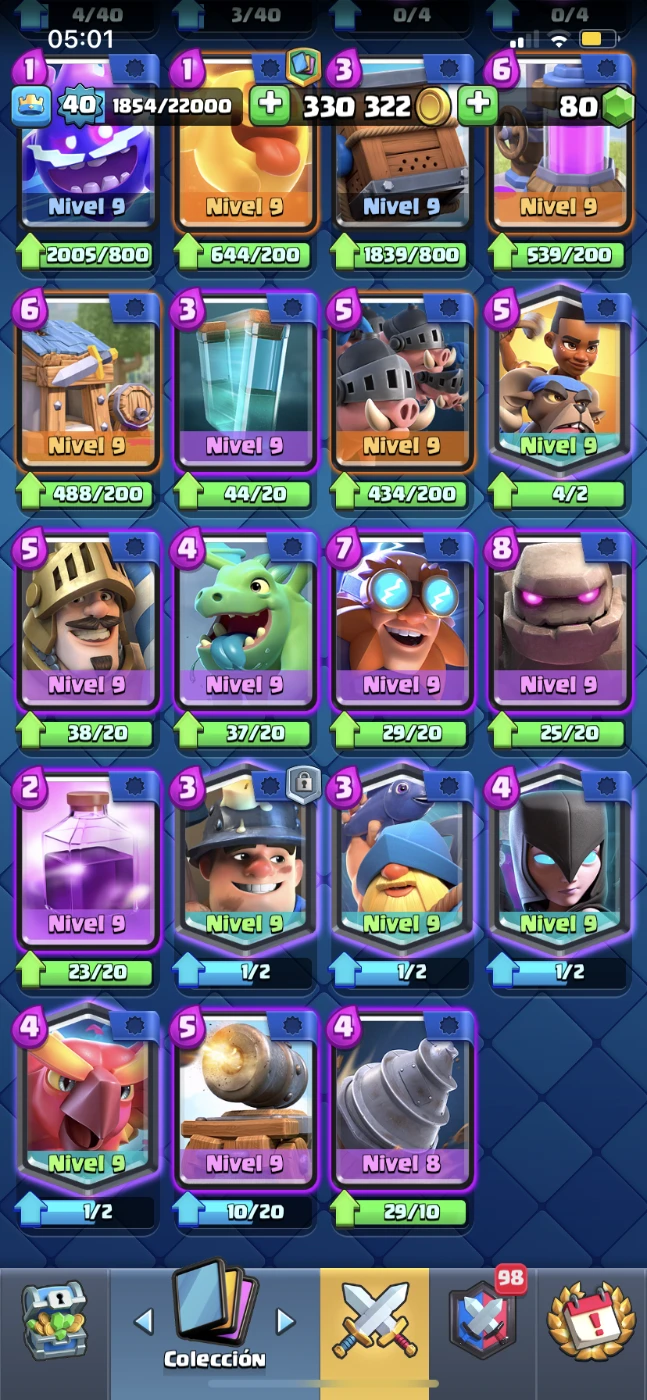Image resolution: width=647 pixels, height=1400 pixels.
Task: Open the Royal Hogs card
Action: coord(402,382)
